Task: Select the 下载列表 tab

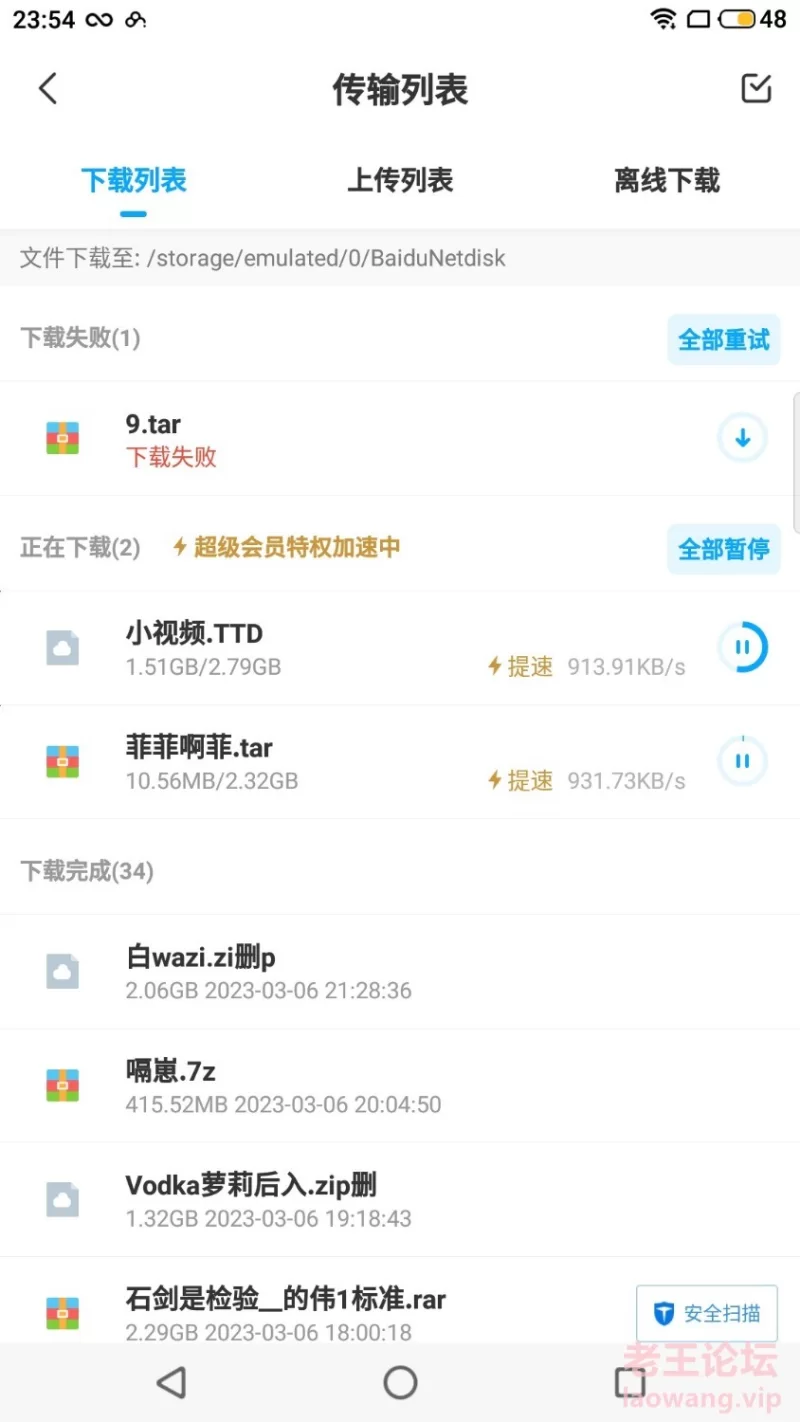Action: click(133, 181)
